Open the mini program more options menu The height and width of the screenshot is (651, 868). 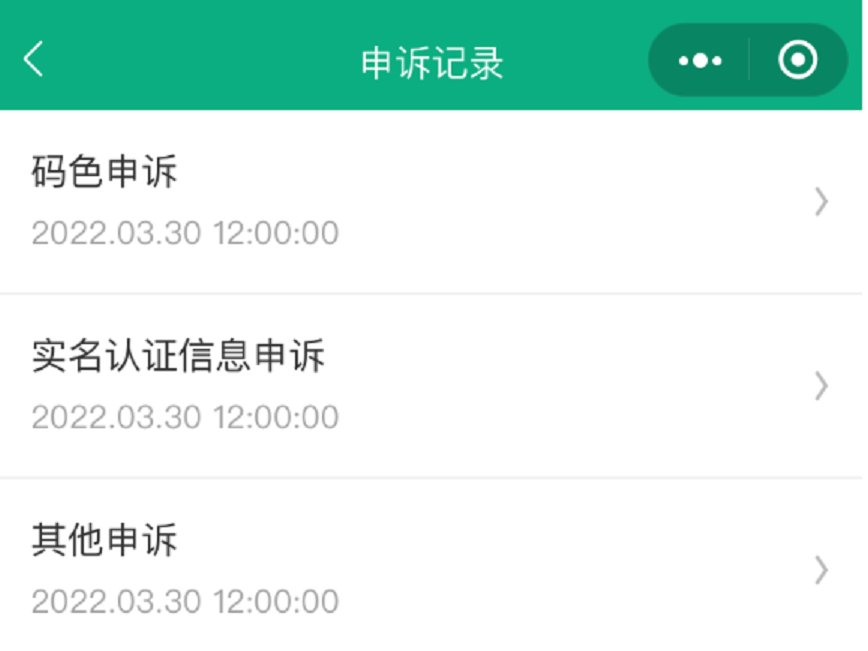click(x=700, y=61)
